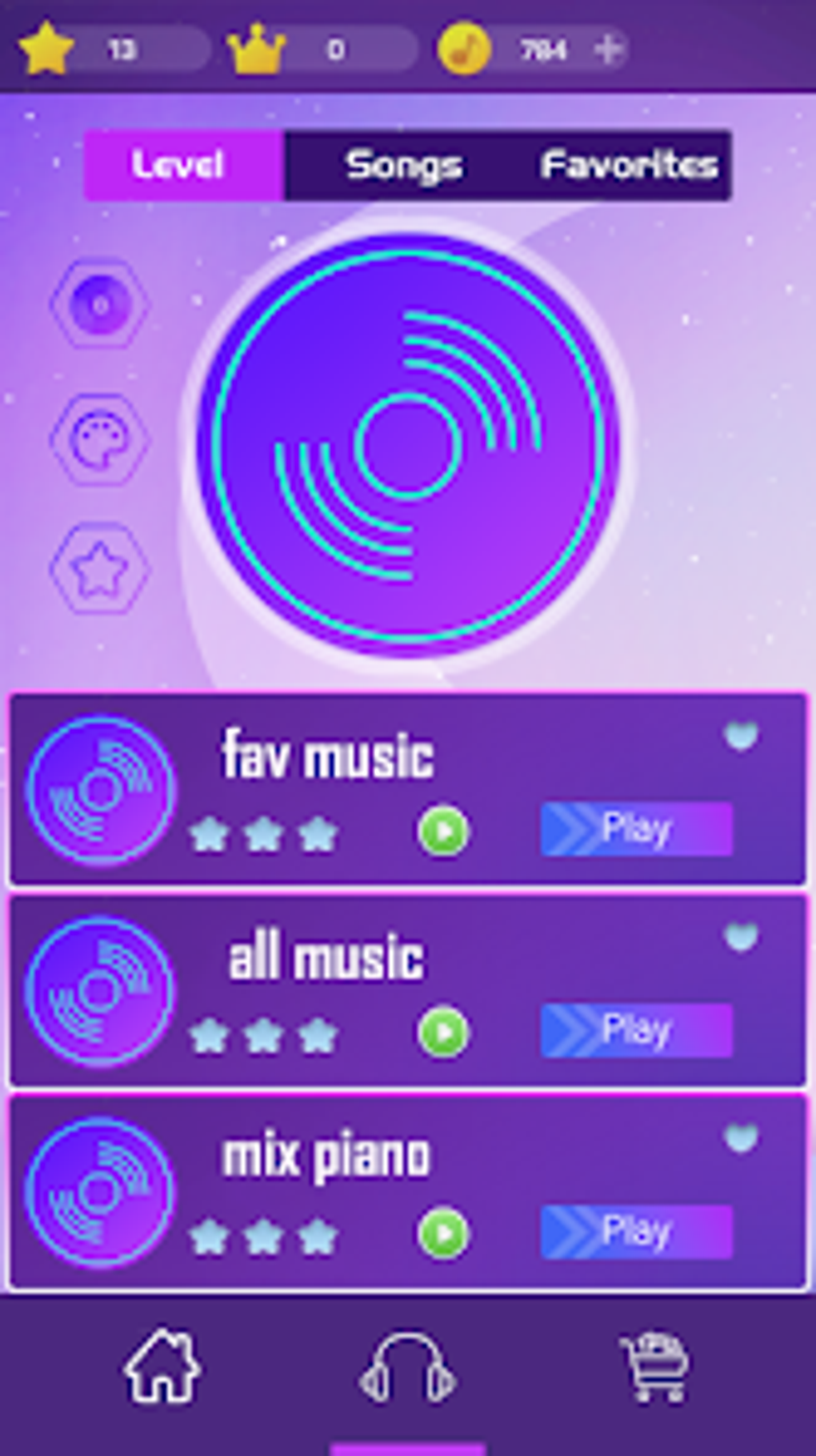The height and width of the screenshot is (1456, 816).
Task: Toggle favorite heart on fav music card
Action: click(742, 738)
